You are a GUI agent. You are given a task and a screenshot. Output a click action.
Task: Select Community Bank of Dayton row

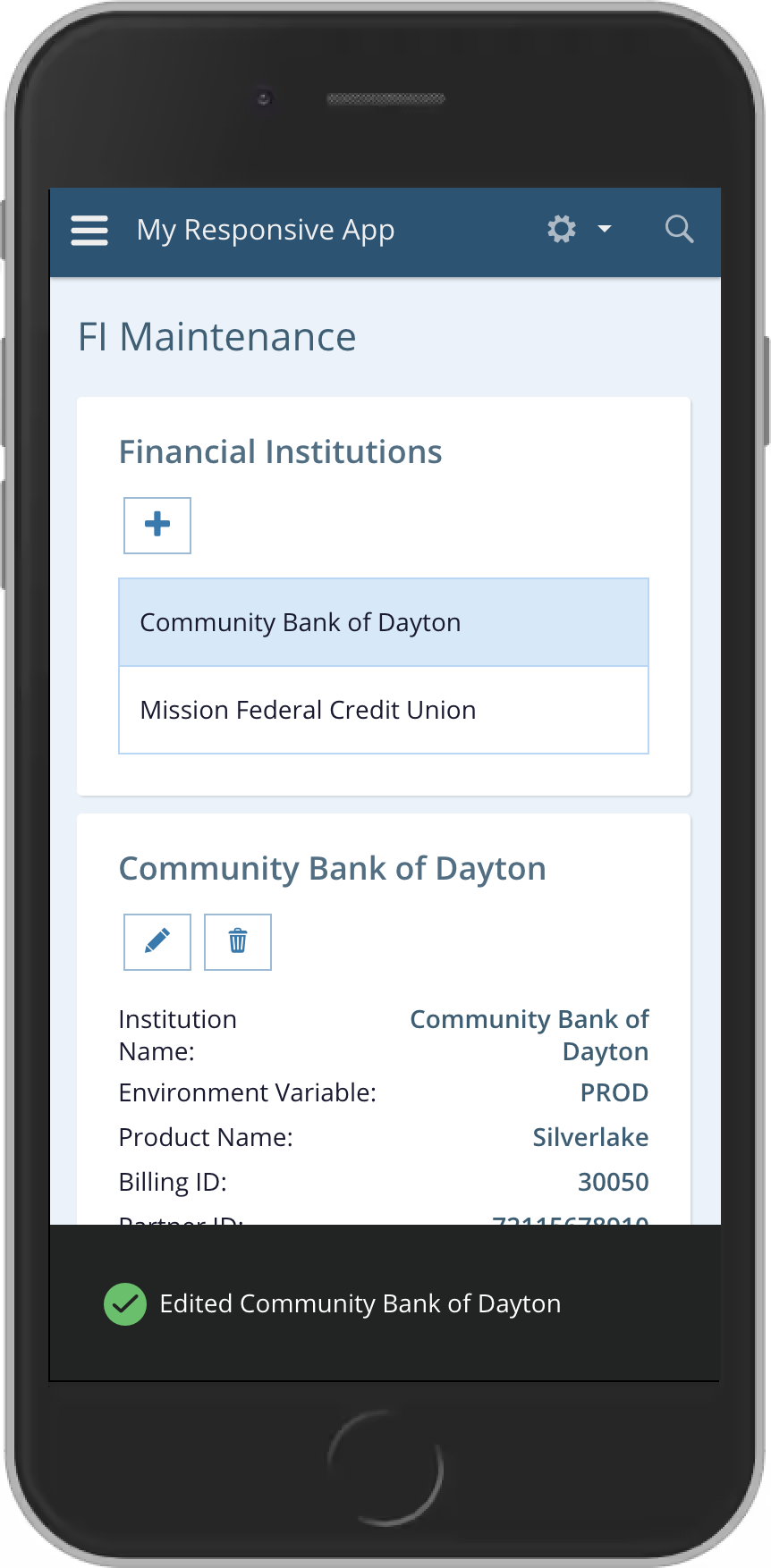coord(383,622)
